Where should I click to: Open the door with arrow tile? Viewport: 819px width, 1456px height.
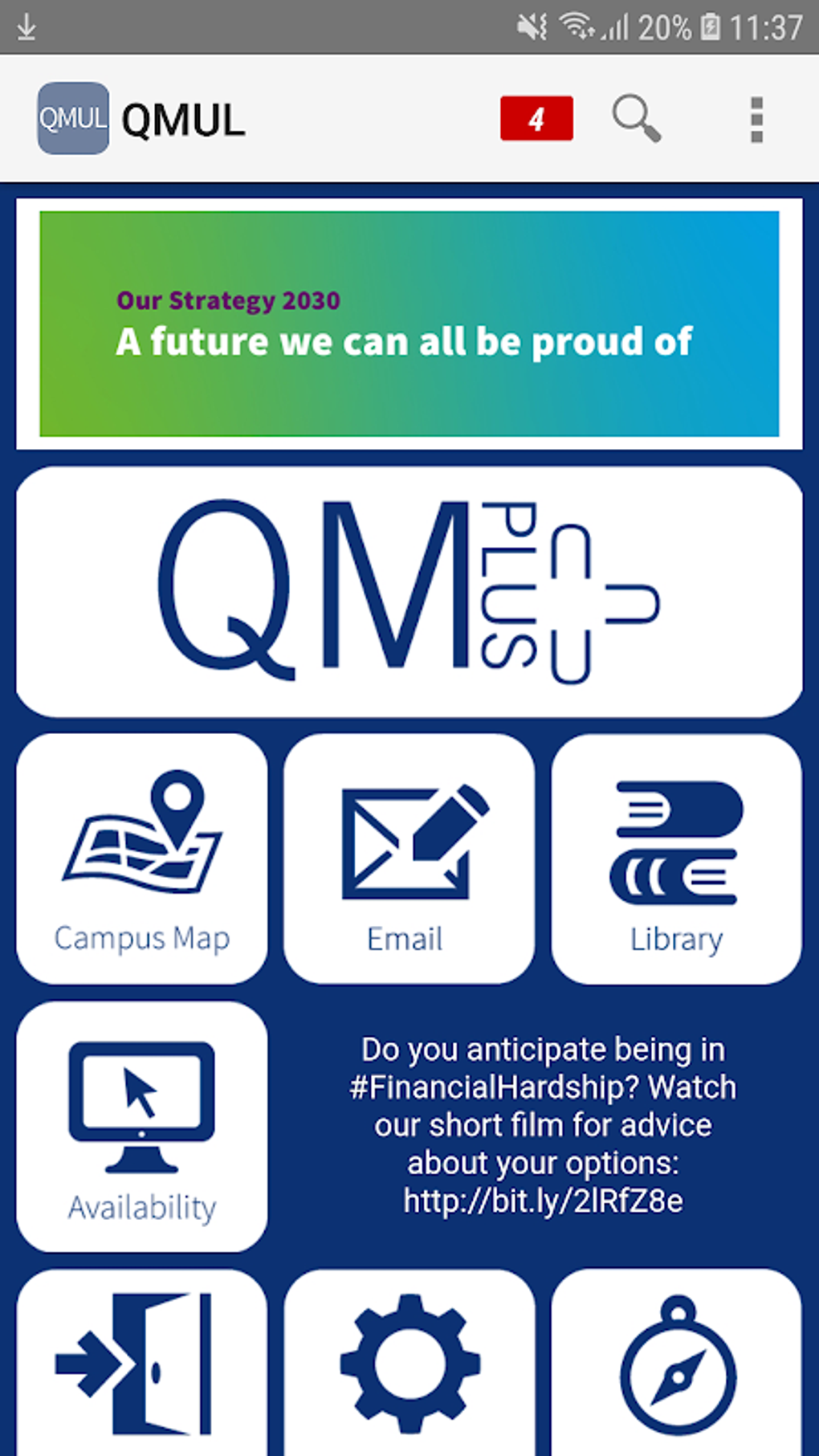click(142, 1363)
